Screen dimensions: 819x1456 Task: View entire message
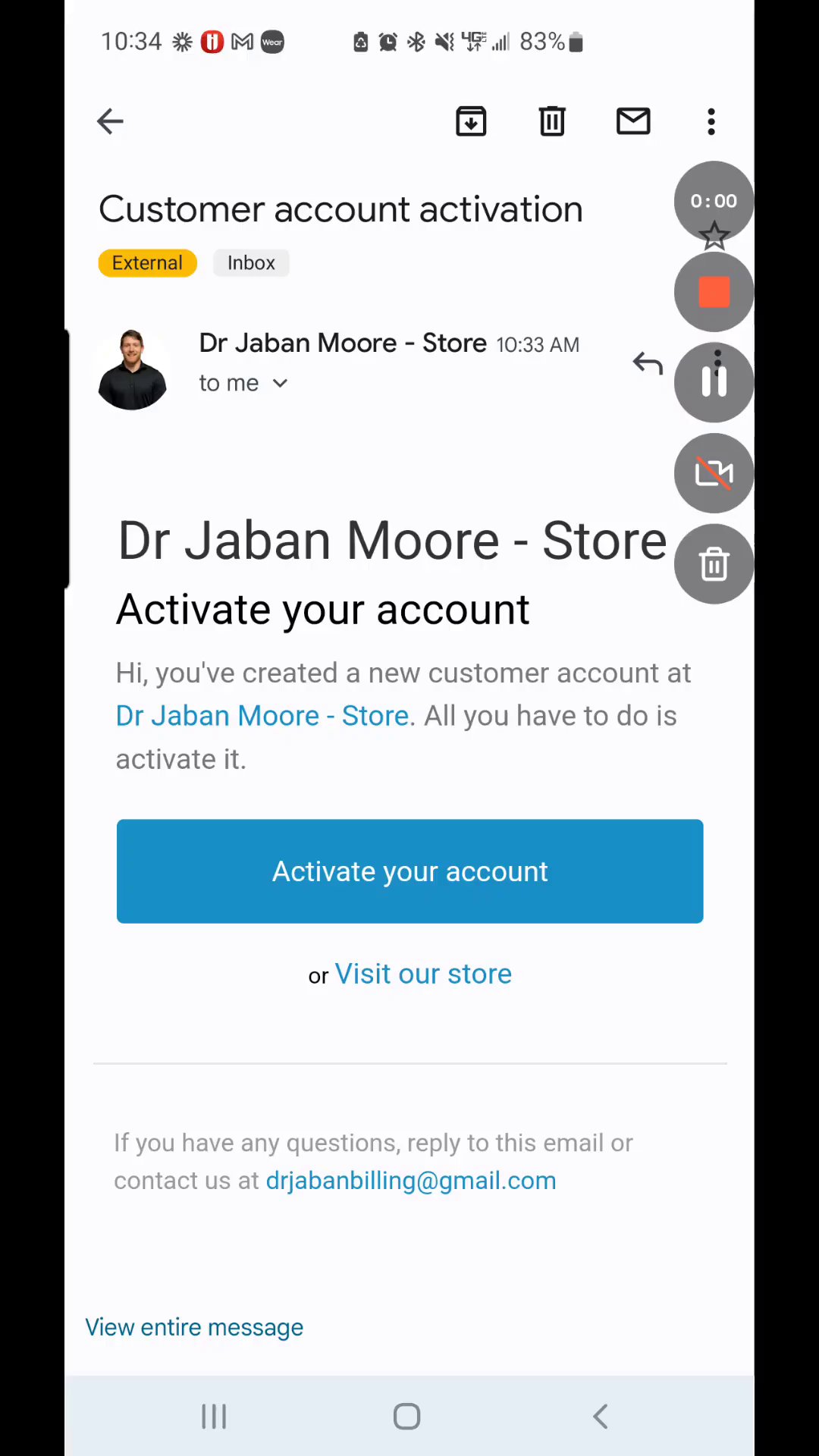click(194, 1327)
